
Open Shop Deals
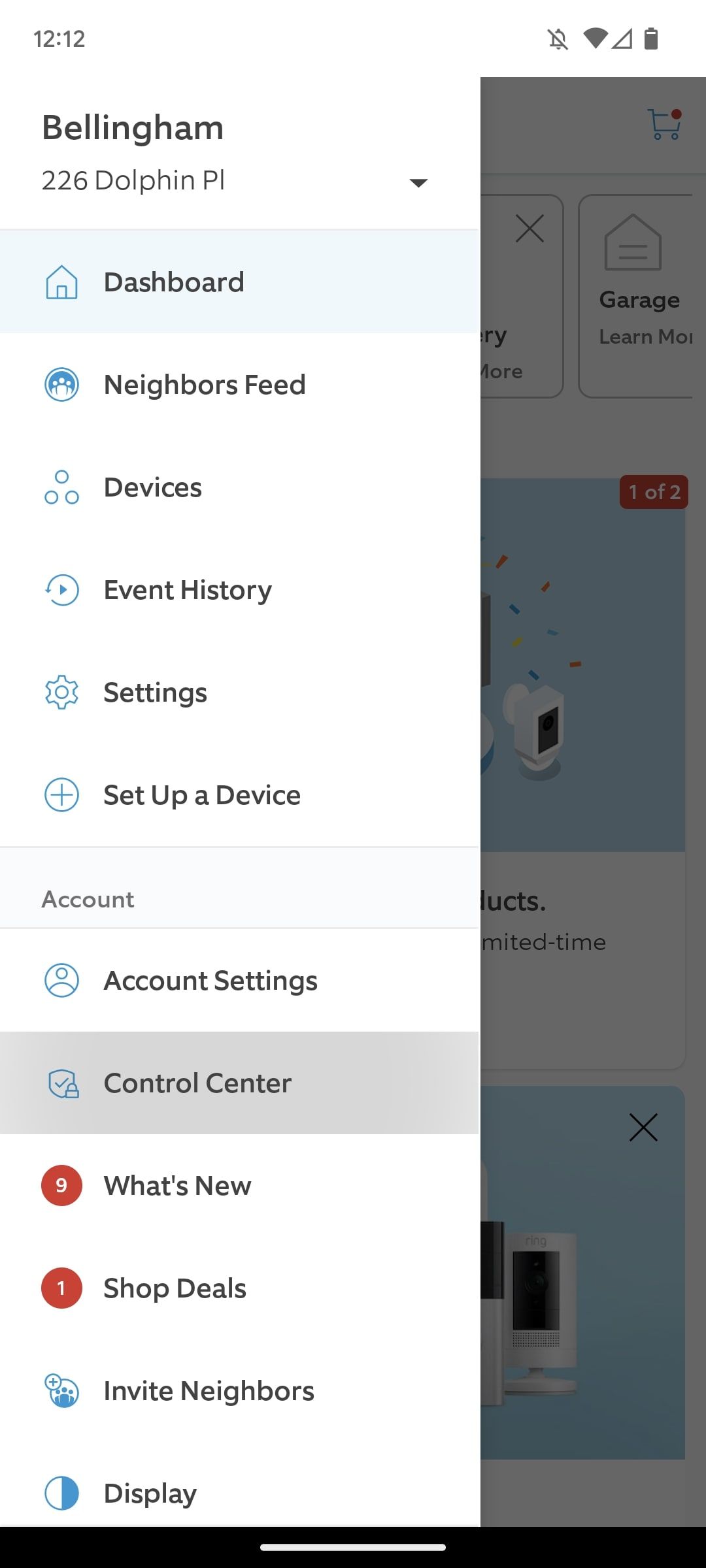click(x=239, y=1288)
